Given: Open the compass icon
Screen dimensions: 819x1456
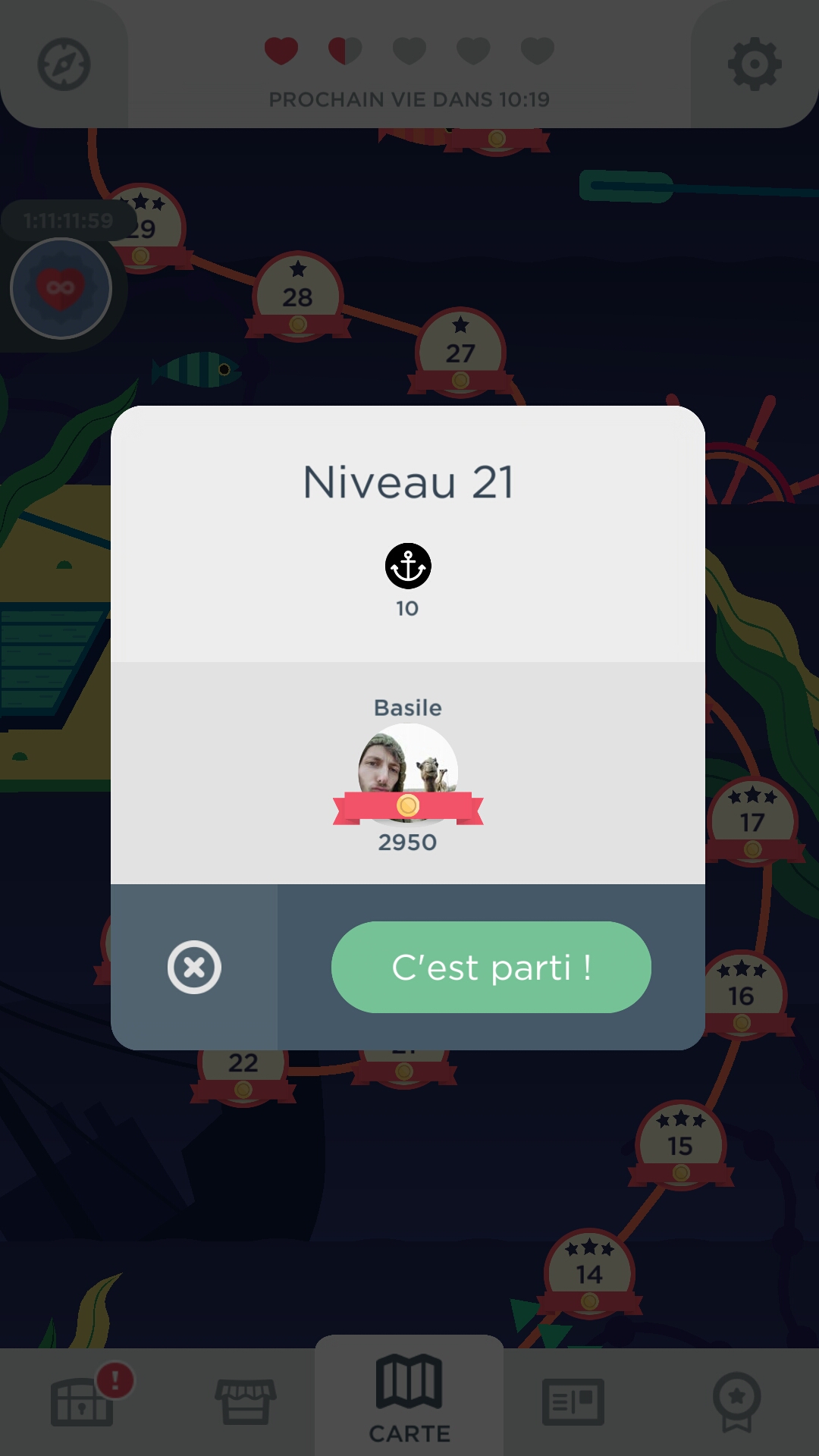Looking at the screenshot, I should point(64,64).
